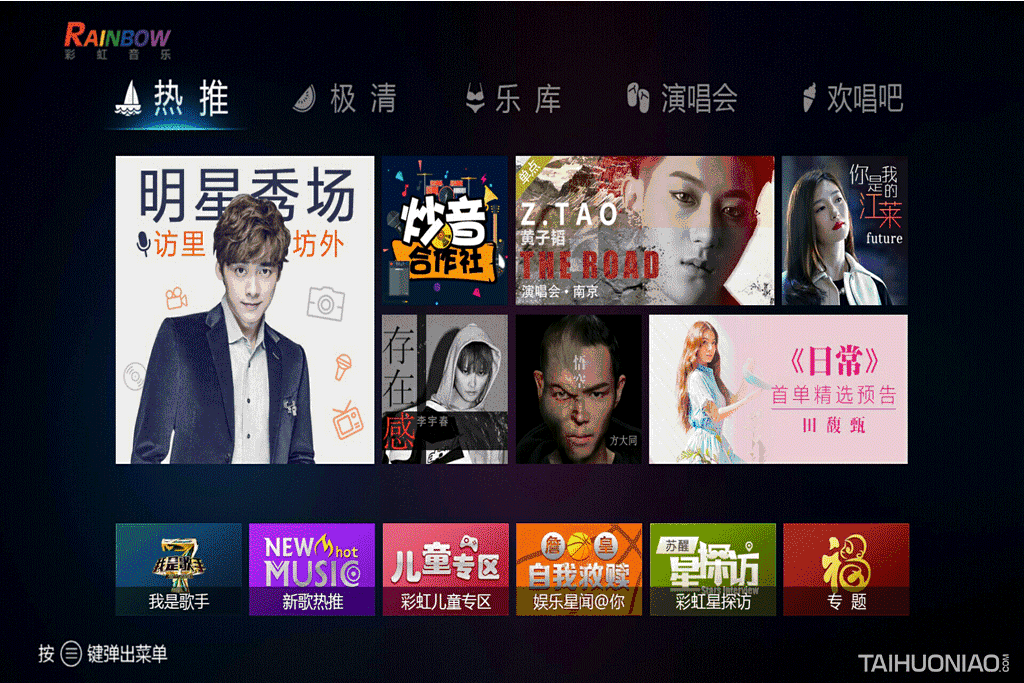Open the 我是歌手 category

(179, 569)
